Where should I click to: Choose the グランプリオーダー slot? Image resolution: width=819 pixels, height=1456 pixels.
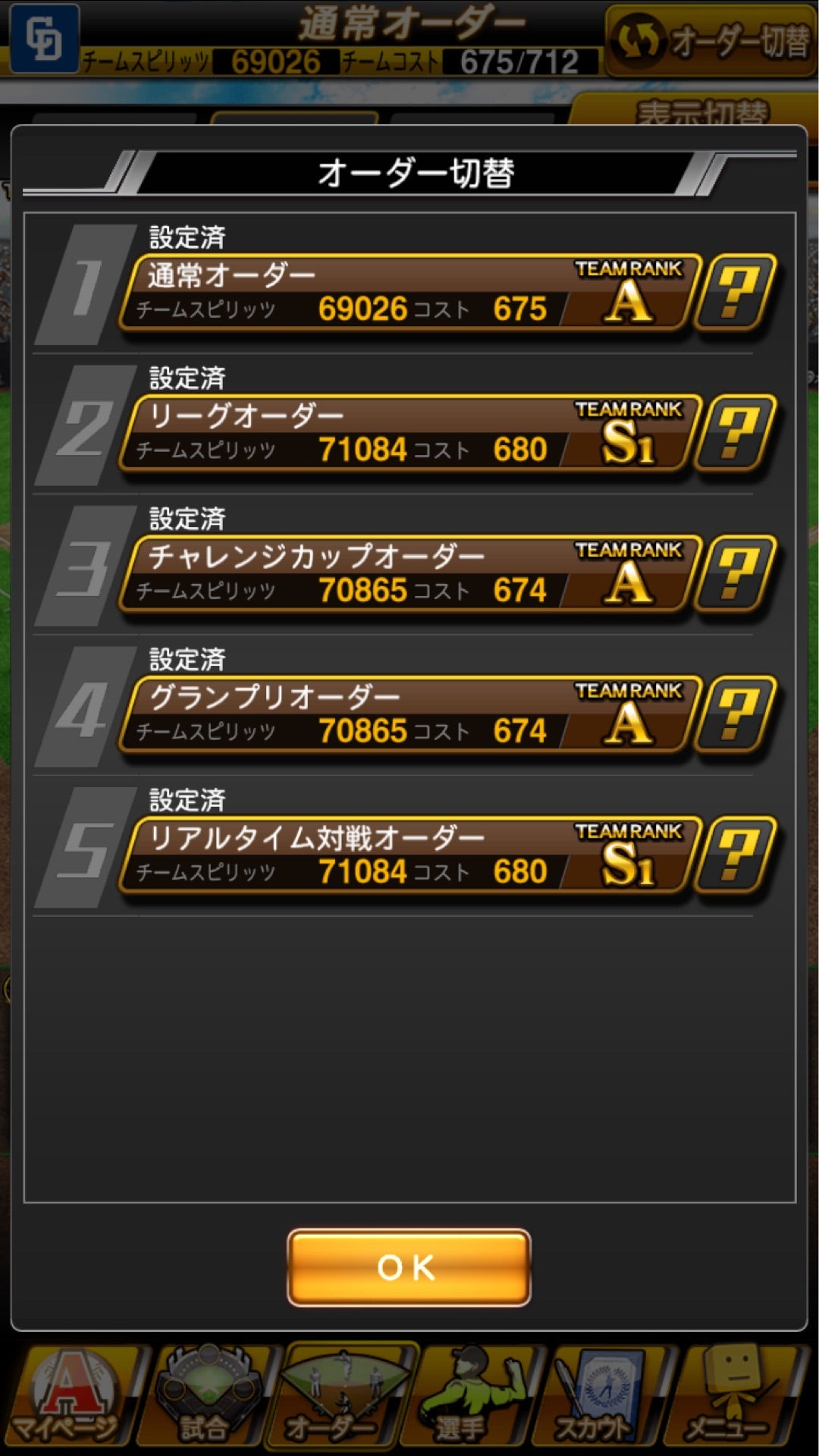tap(408, 714)
